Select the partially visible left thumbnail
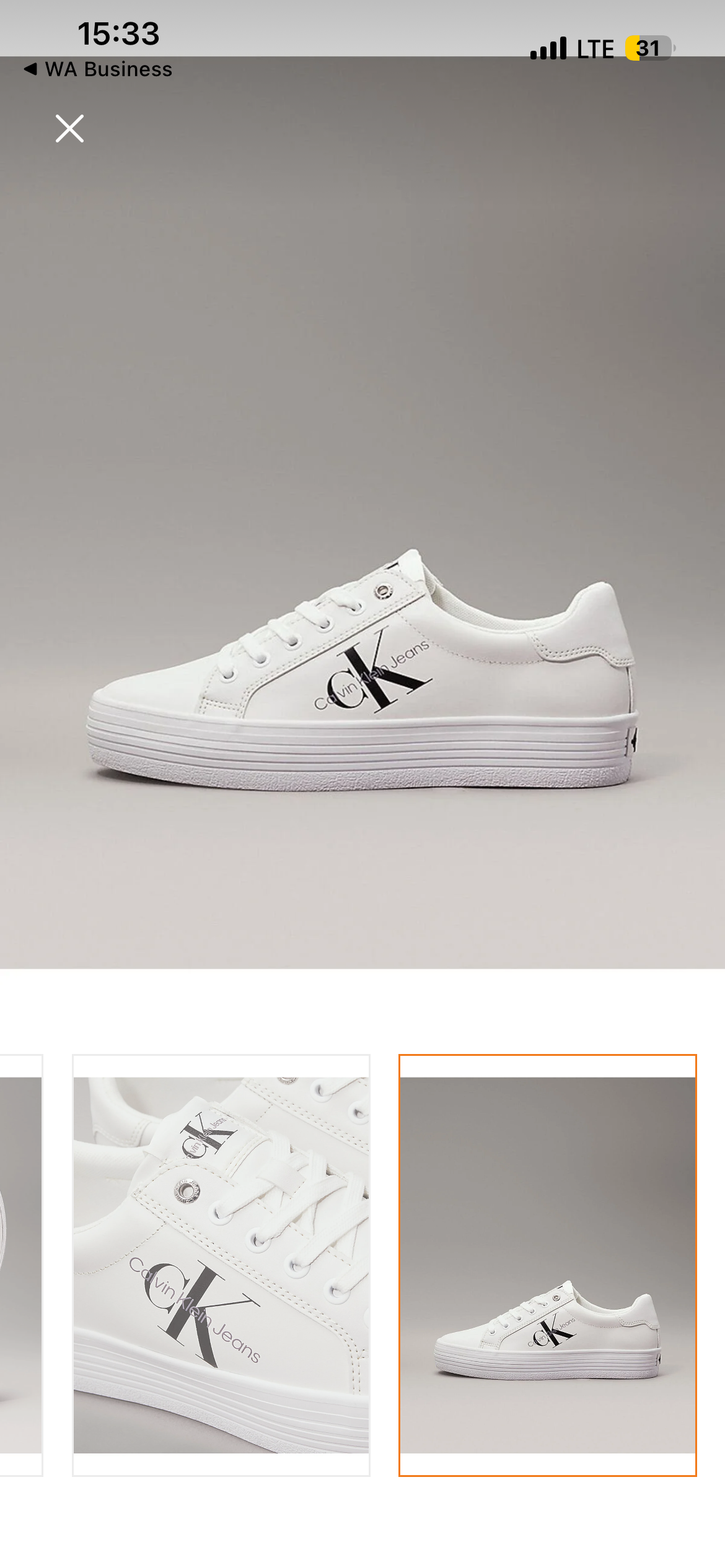The image size is (725, 1568). [x=20, y=1265]
